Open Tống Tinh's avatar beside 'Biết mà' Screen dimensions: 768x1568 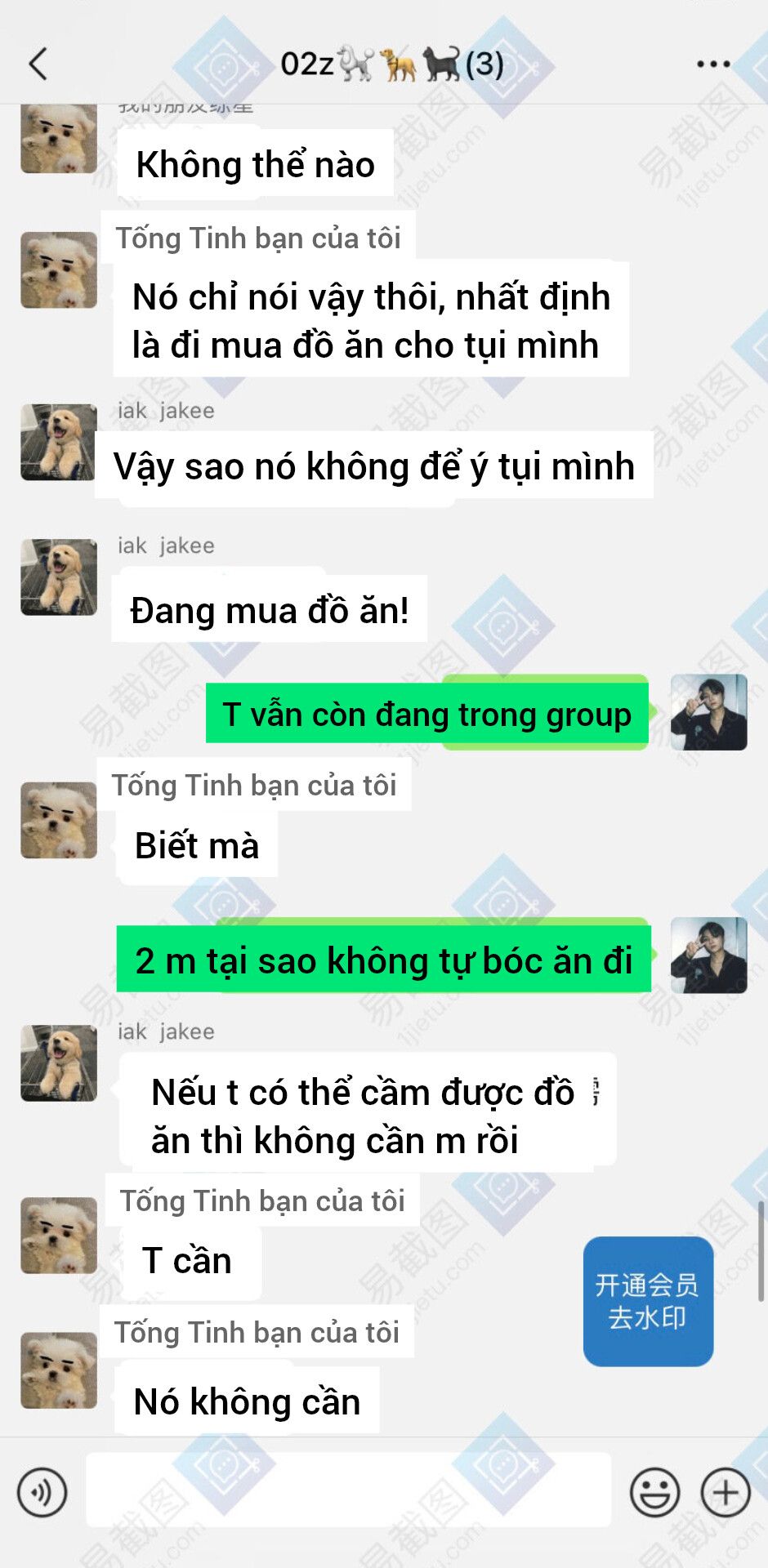(x=59, y=820)
